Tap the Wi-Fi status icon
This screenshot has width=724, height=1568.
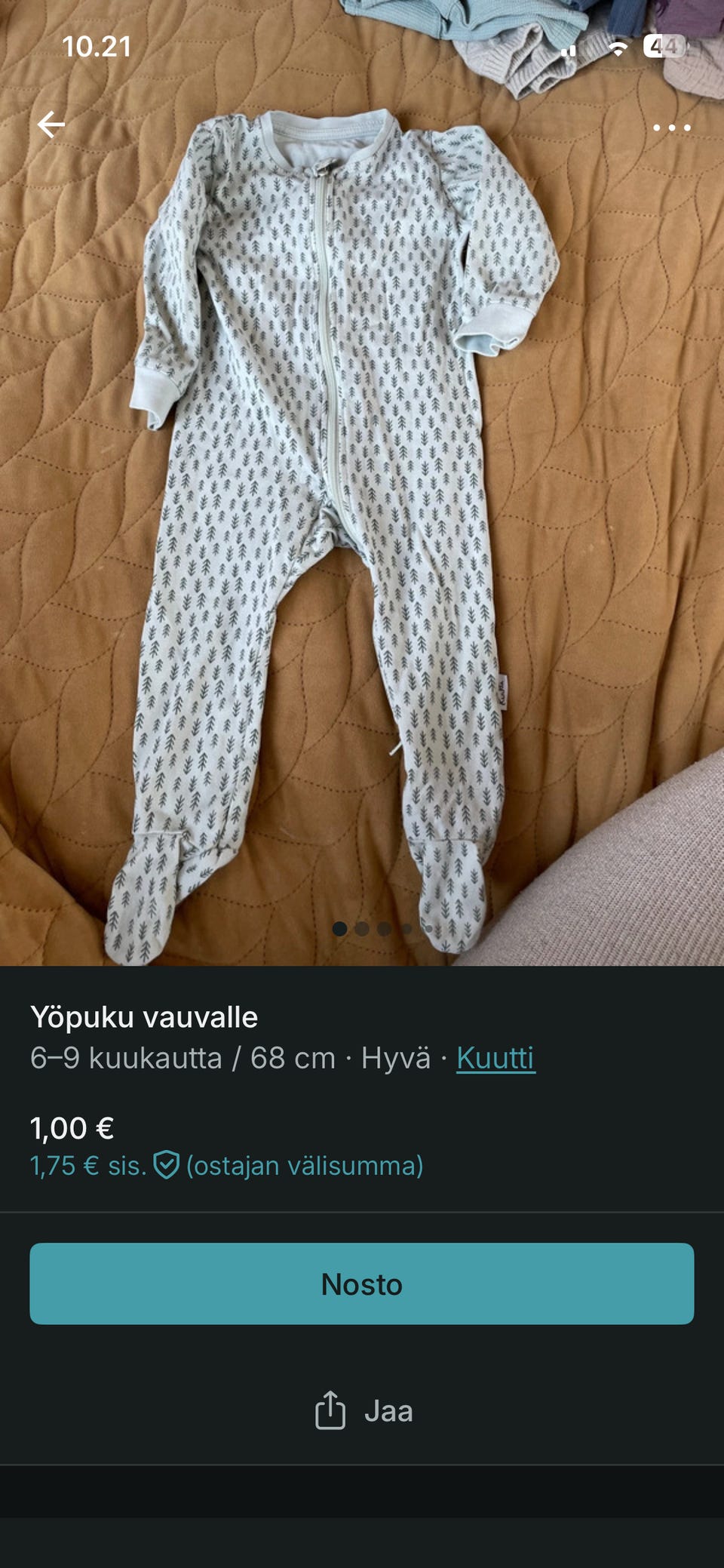[x=619, y=47]
